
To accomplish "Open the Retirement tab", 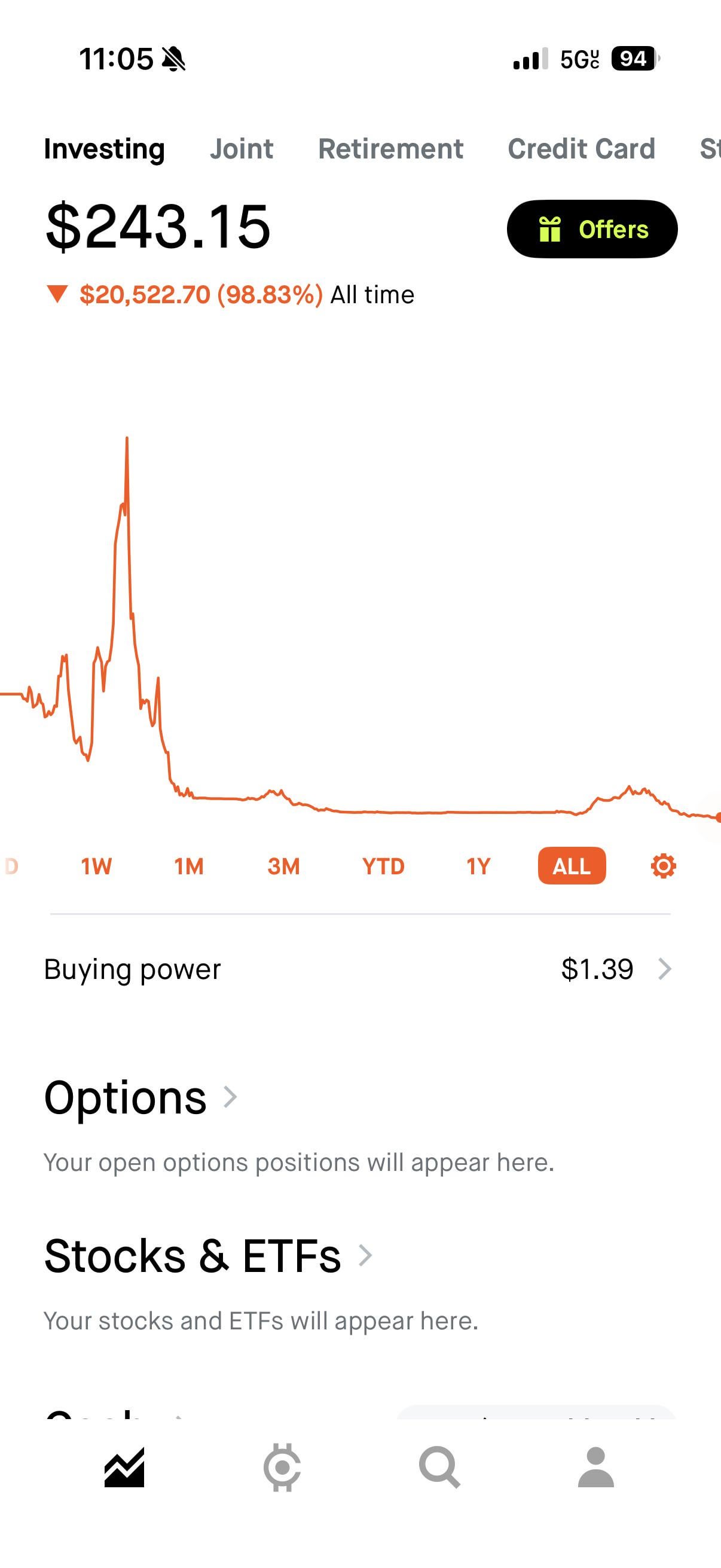I will (390, 149).
